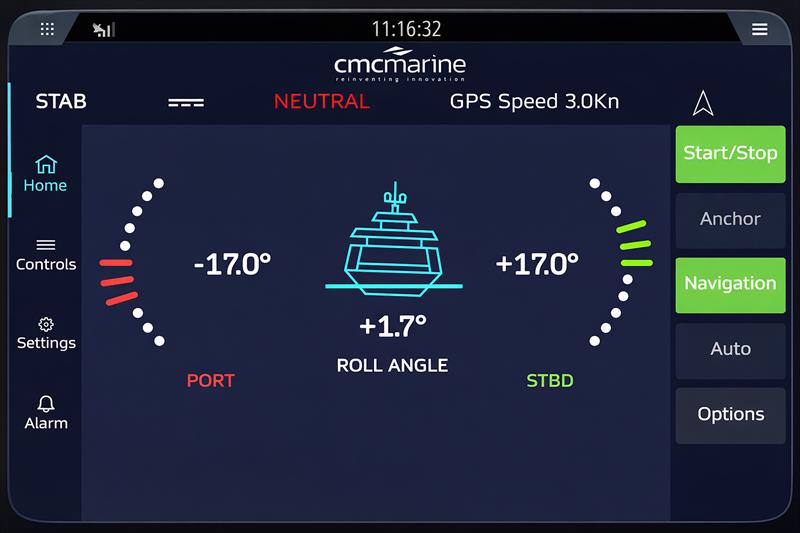Open the Settings section
This screenshot has width=800, height=533.
click(x=45, y=333)
